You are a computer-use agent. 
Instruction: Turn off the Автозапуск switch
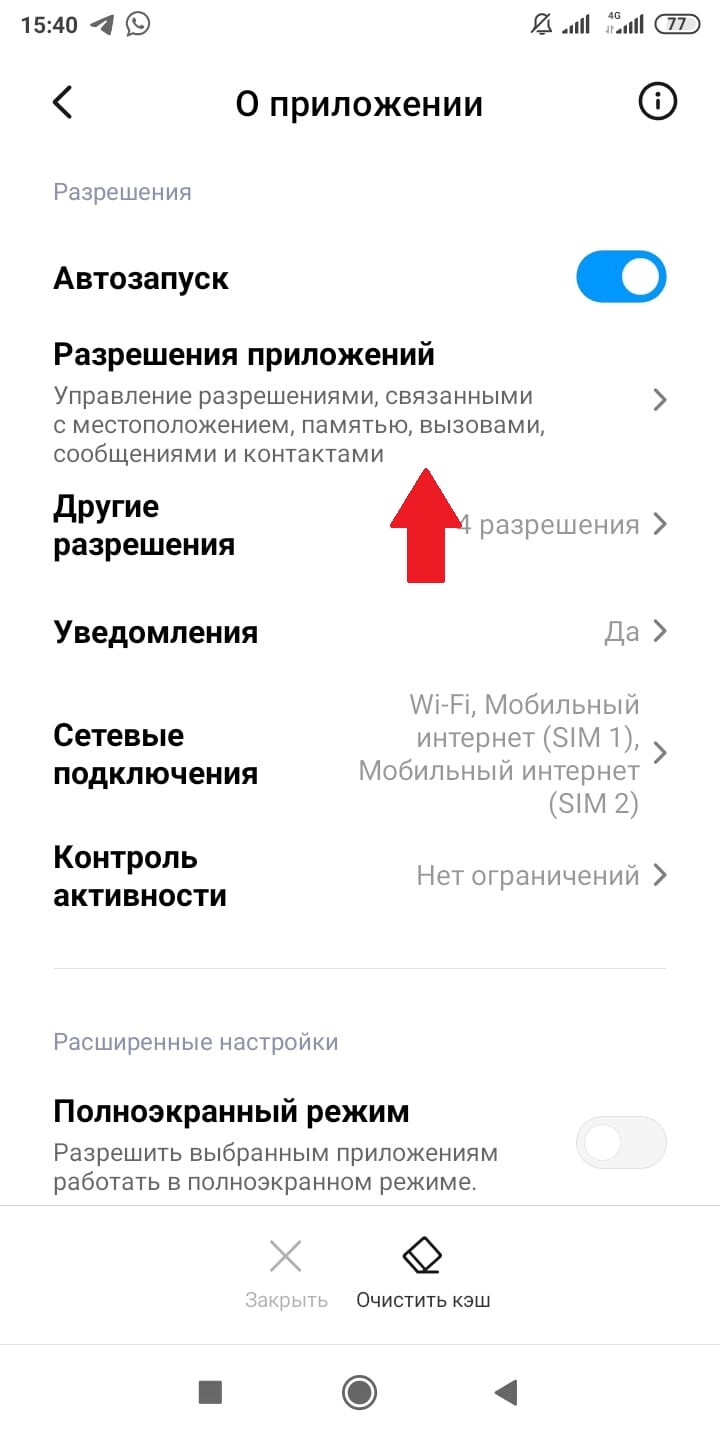pos(621,277)
